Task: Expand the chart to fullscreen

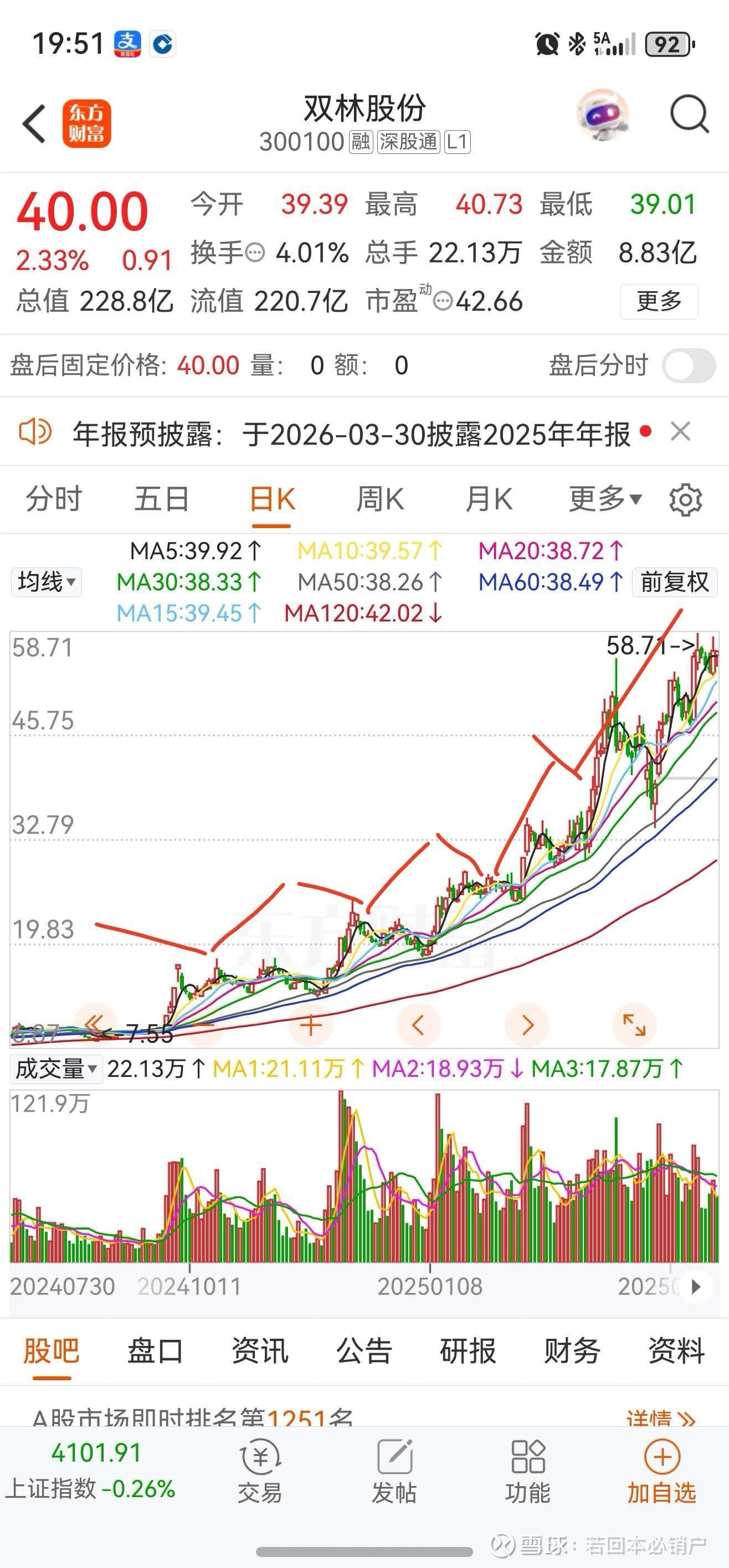Action: 634,1025
